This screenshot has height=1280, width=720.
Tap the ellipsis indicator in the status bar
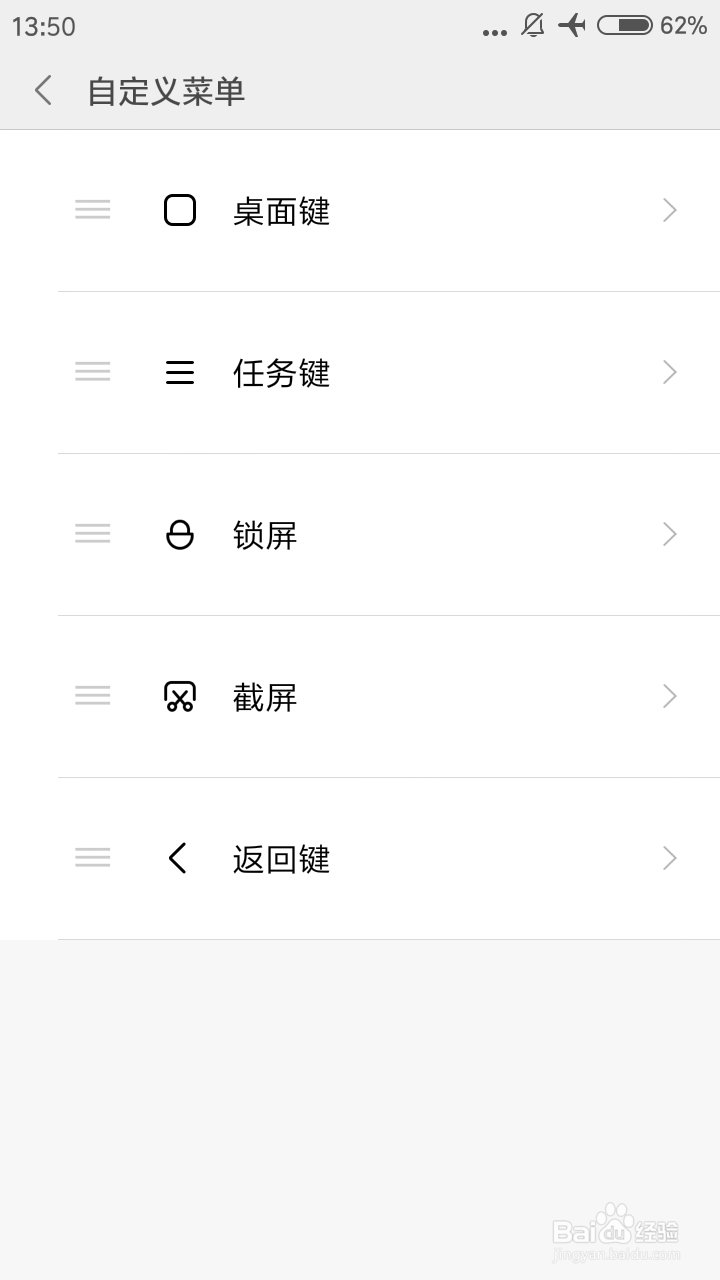click(494, 30)
